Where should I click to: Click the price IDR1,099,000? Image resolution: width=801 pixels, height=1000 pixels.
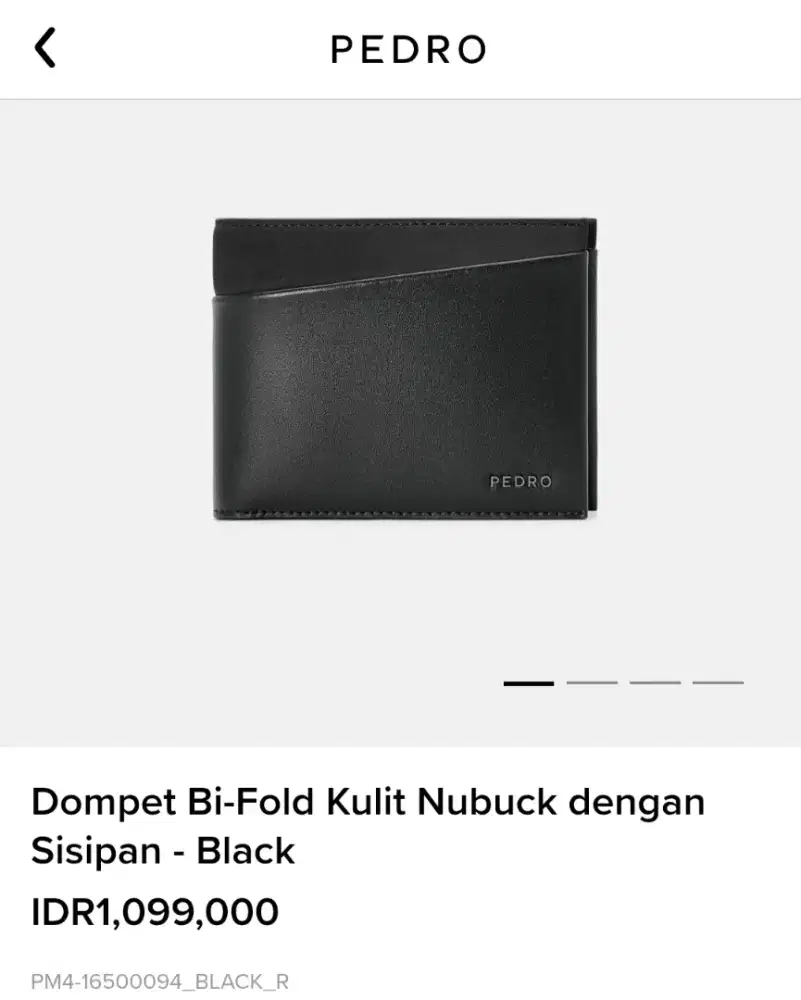coord(154,912)
